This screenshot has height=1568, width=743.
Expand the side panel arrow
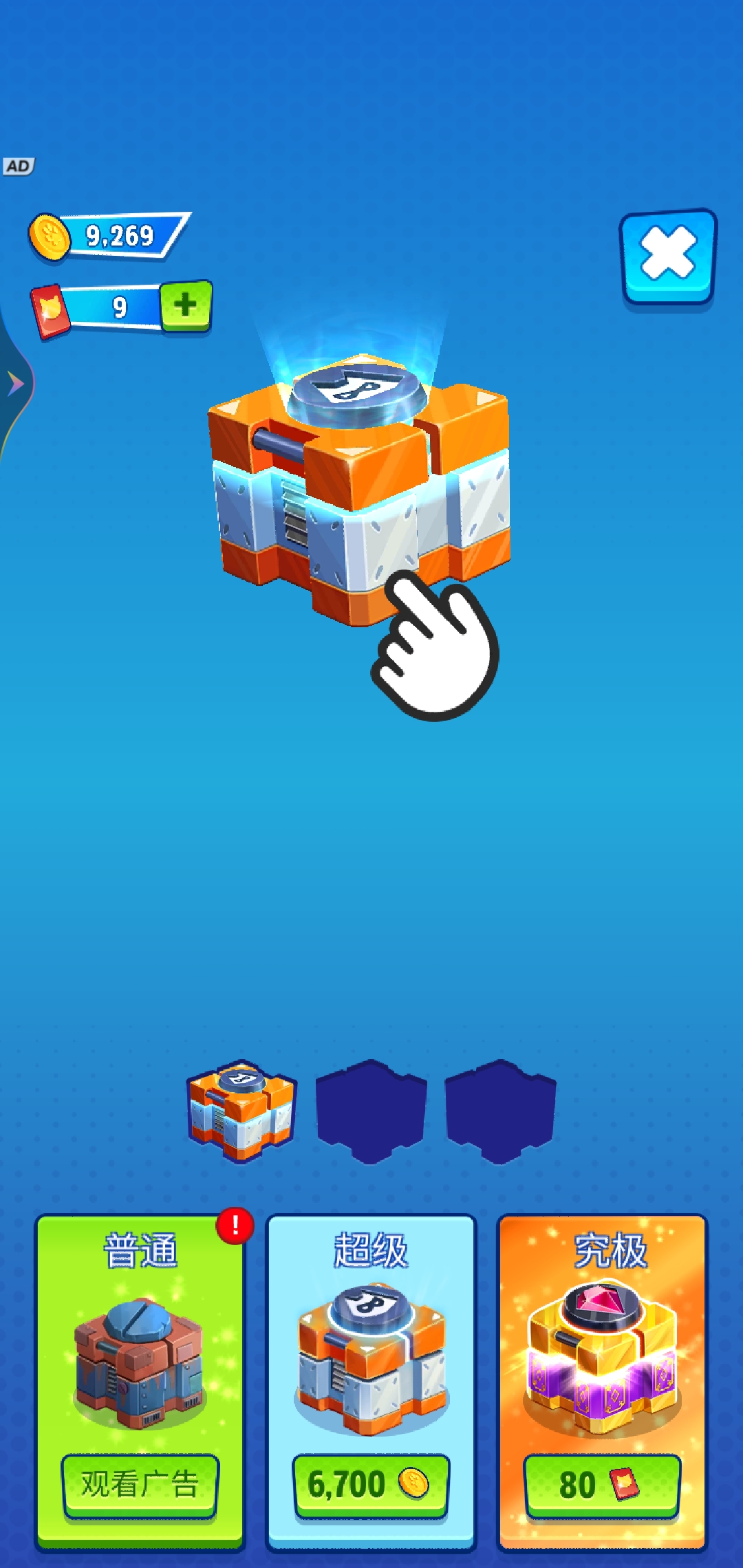click(15, 383)
